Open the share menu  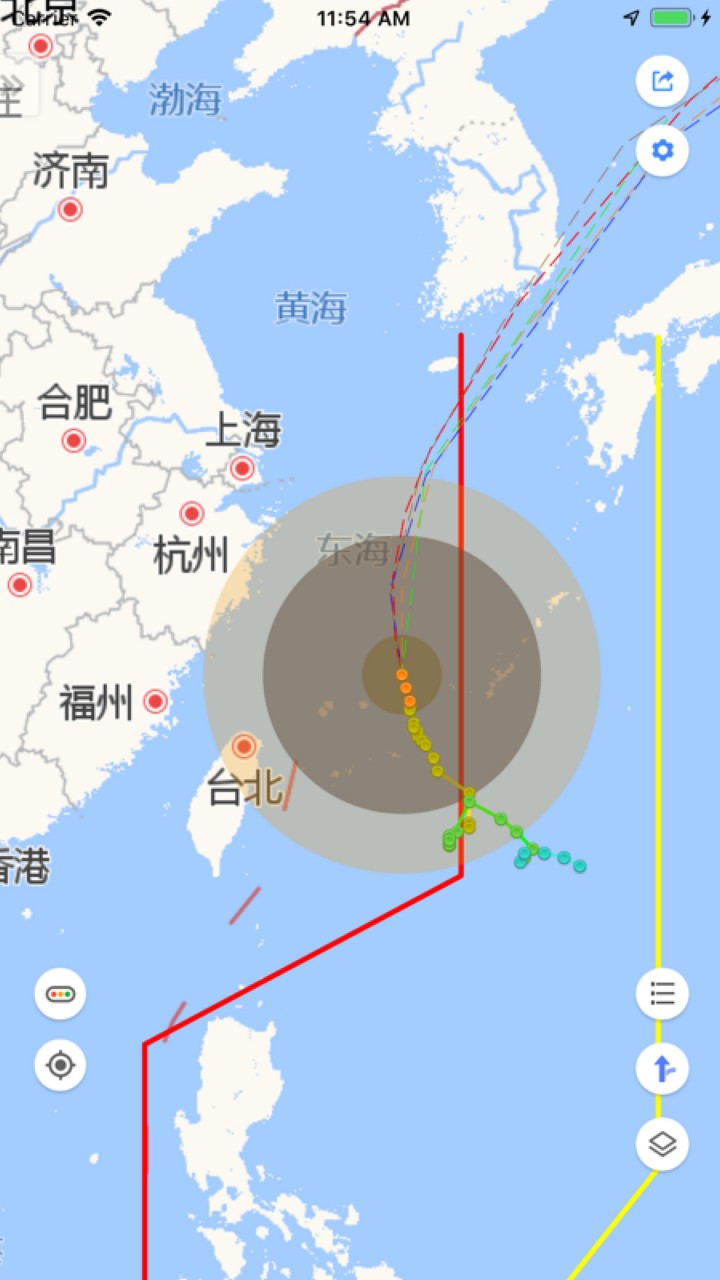[x=661, y=81]
